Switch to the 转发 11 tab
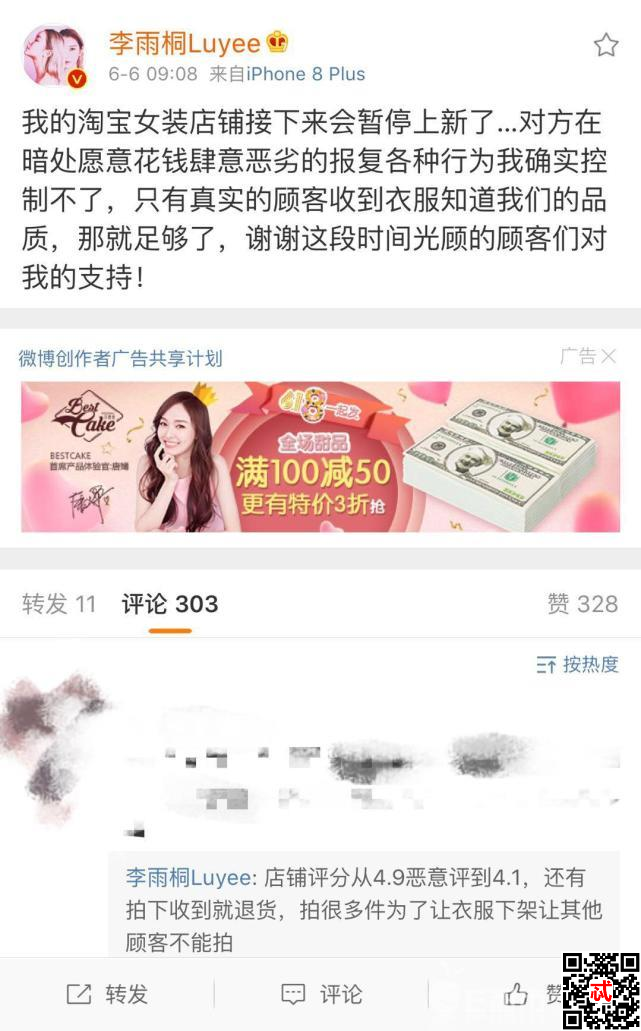Viewport: 641px width, 1031px height. pyautogui.click(x=59, y=604)
